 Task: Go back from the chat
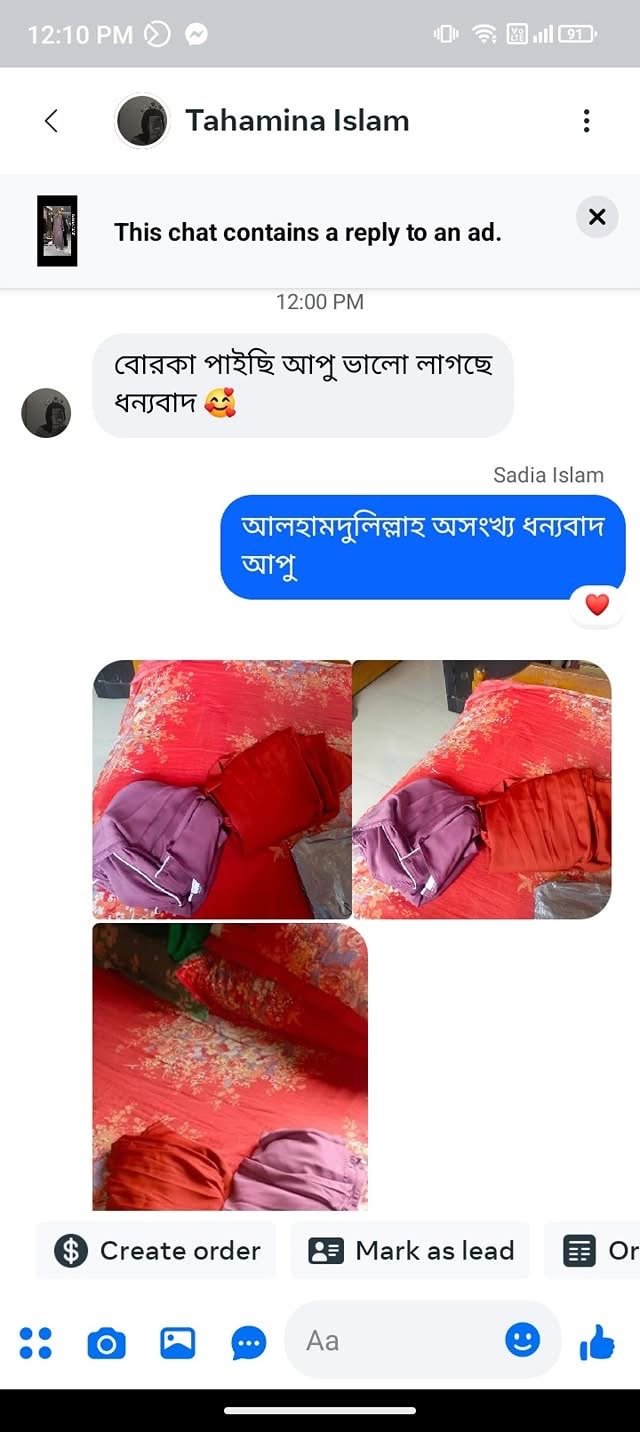(x=52, y=121)
